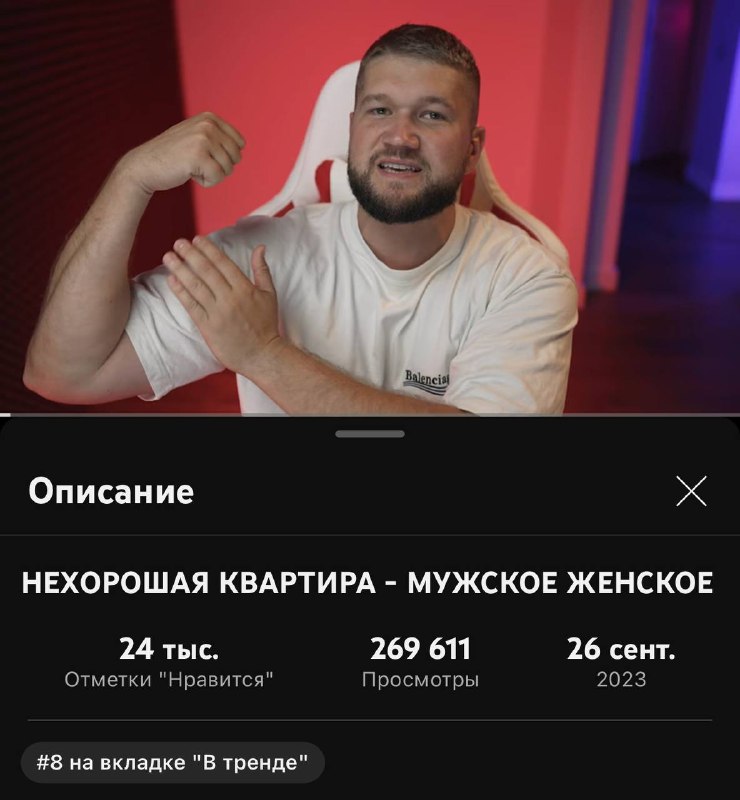Image resolution: width=740 pixels, height=800 pixels.
Task: Tap the drag handle above the description panel
Action: click(x=369, y=433)
